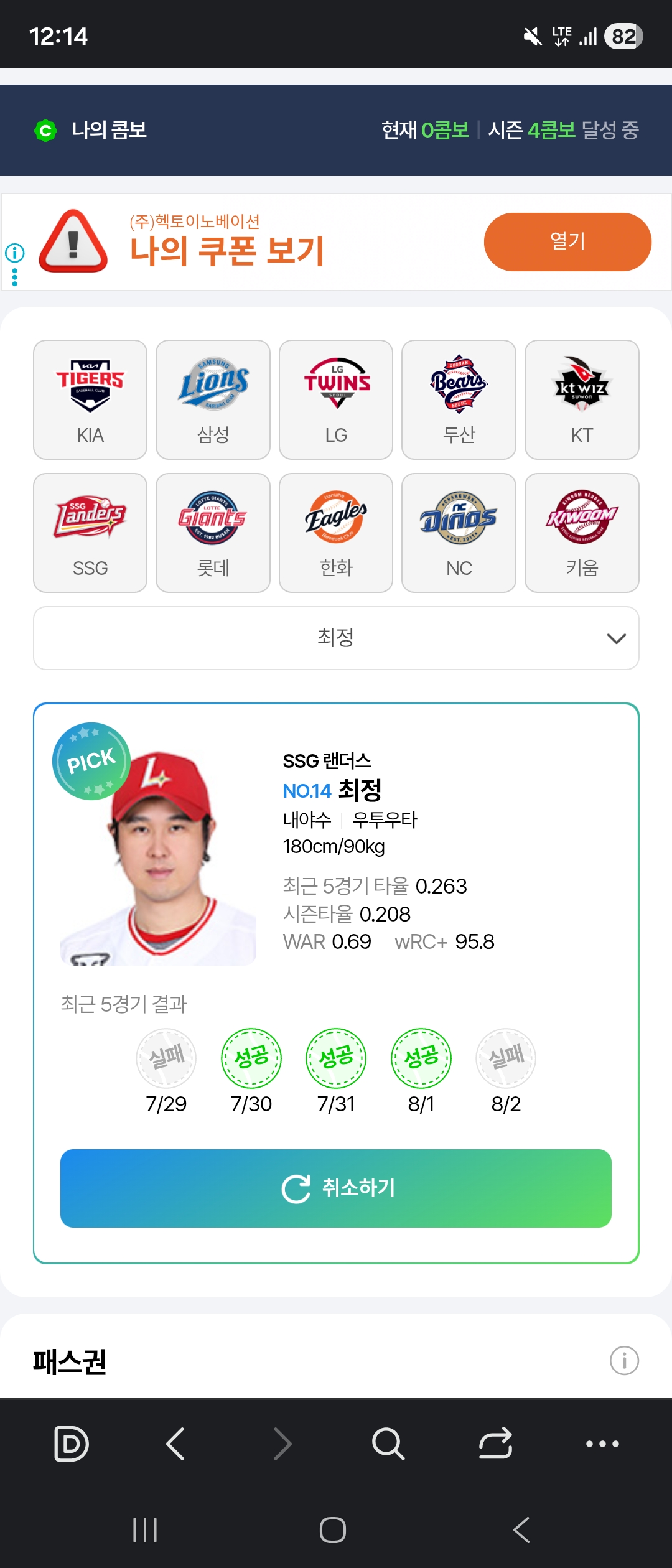This screenshot has height=1568, width=672.
Task: Expand the 최정 player dropdown
Action: click(336, 638)
